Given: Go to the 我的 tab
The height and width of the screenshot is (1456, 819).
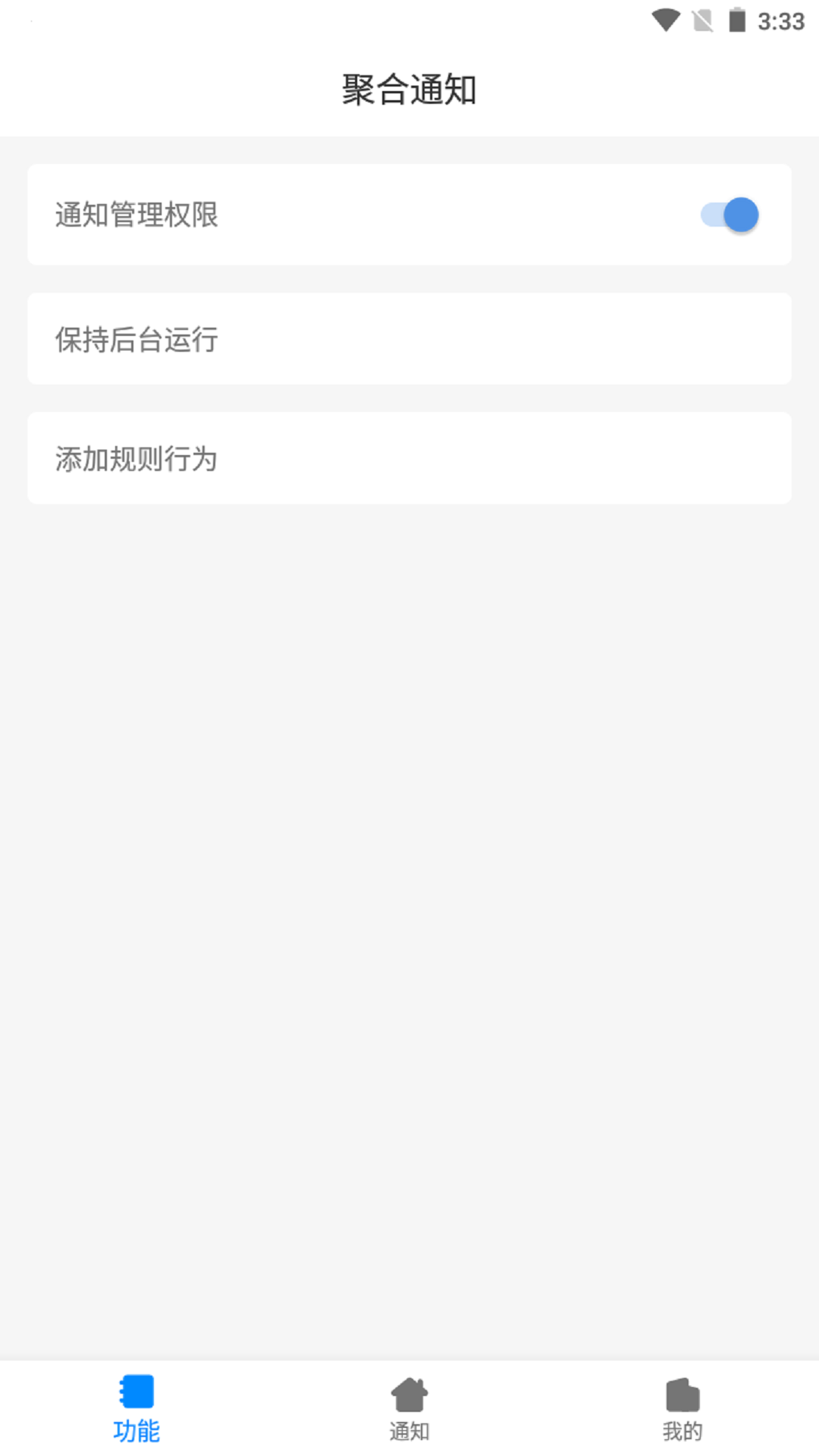Looking at the screenshot, I should [682, 1408].
